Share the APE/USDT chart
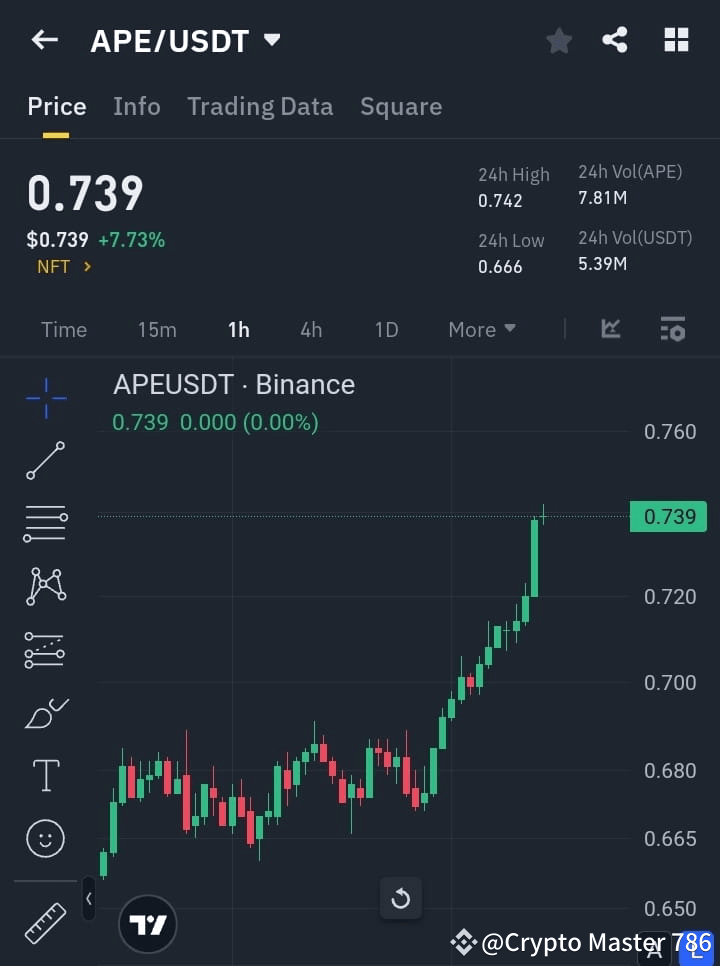Image resolution: width=720 pixels, height=966 pixels. (615, 40)
